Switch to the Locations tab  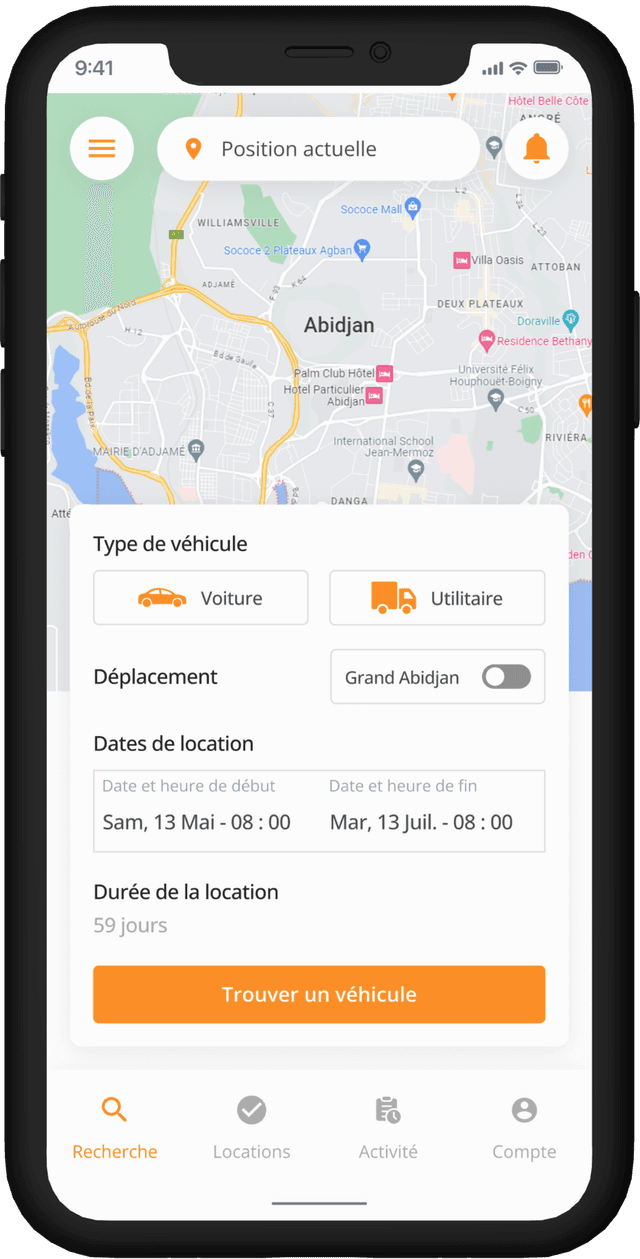click(x=251, y=1128)
